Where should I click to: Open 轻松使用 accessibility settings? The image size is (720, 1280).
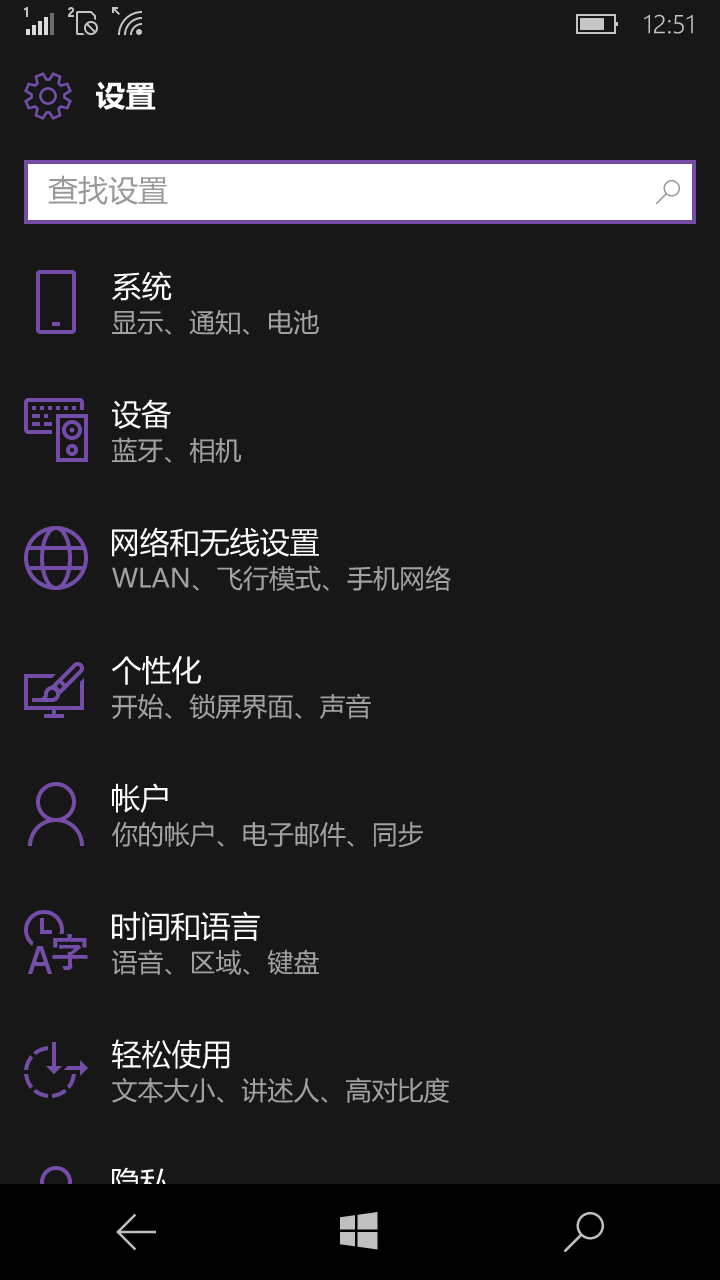click(280, 1071)
